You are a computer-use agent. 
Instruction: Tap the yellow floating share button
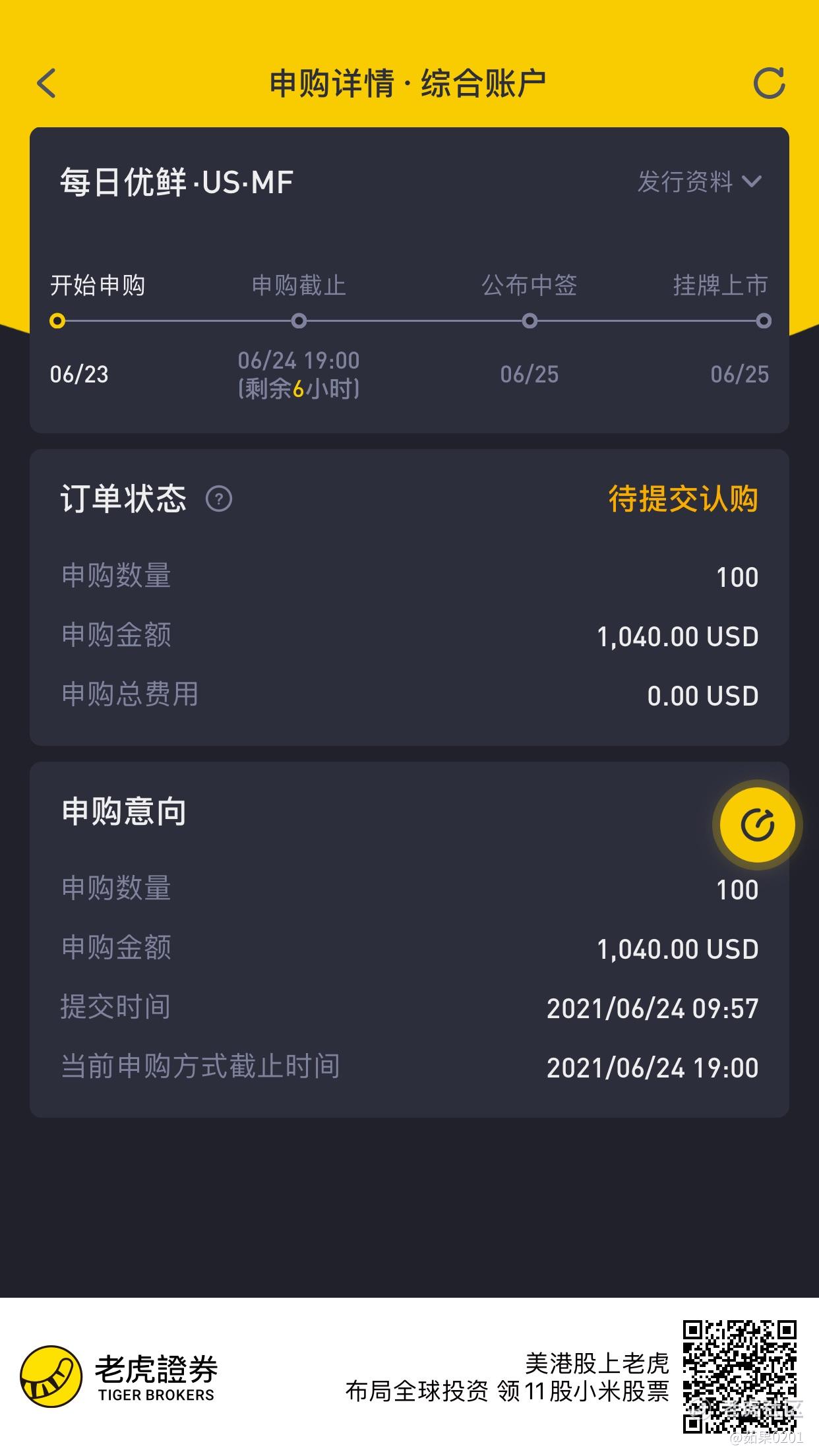[x=757, y=825]
